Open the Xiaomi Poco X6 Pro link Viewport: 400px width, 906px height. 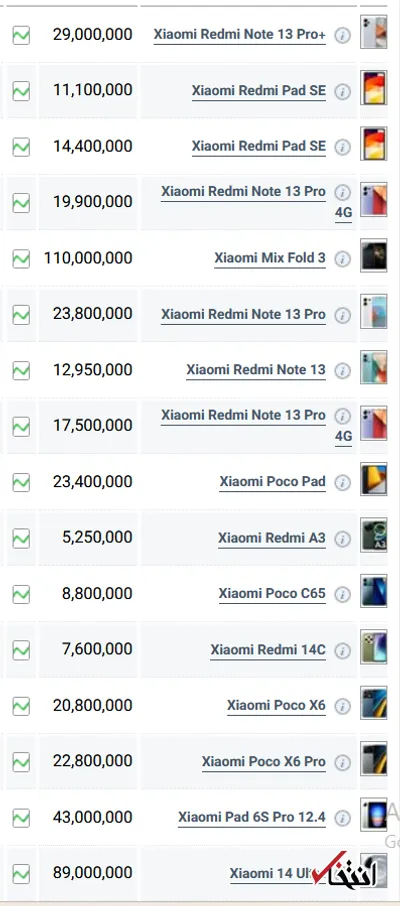pos(264,762)
